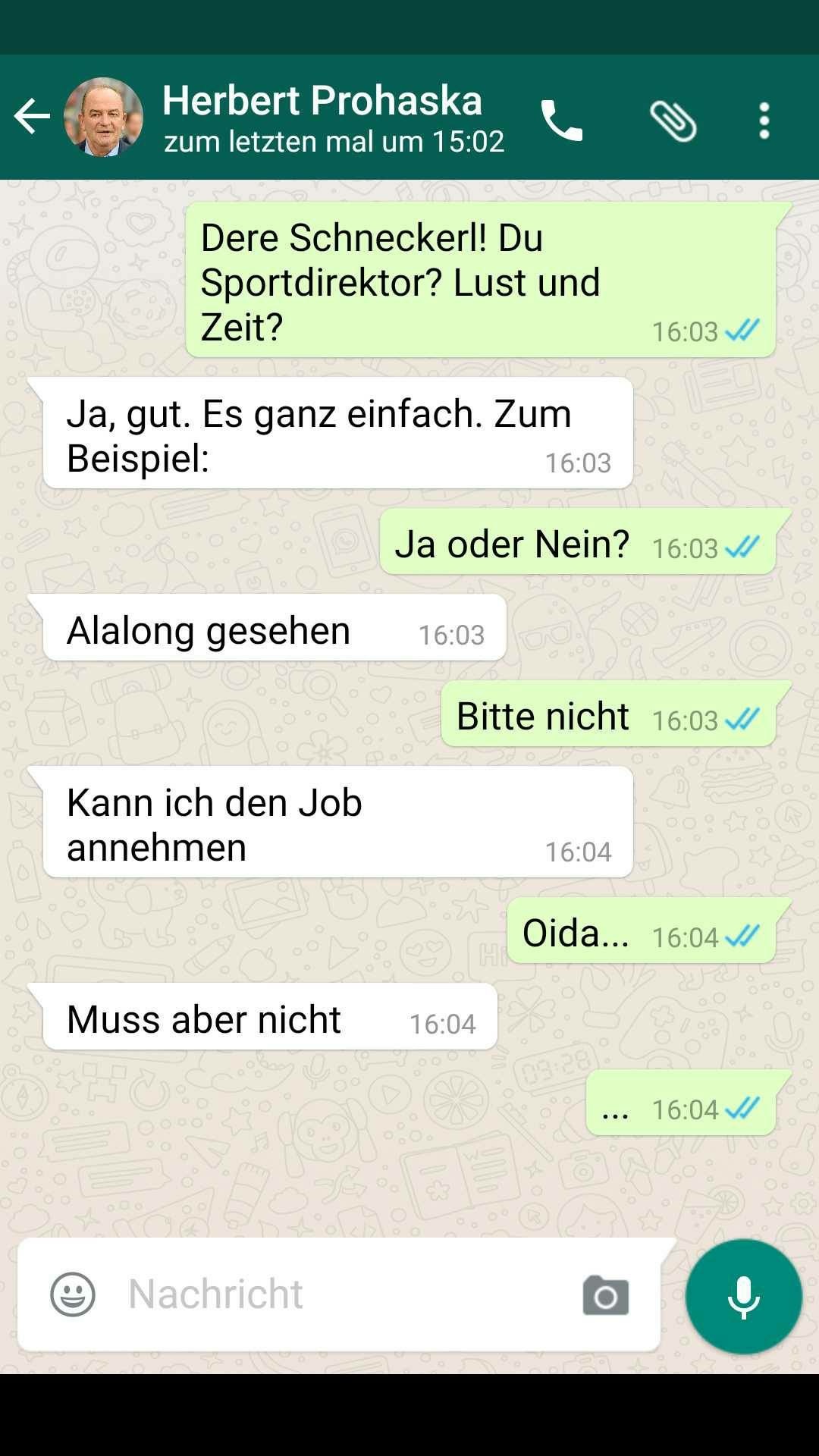The height and width of the screenshot is (1456, 819).
Task: Go back with the arrow
Action: (x=32, y=117)
